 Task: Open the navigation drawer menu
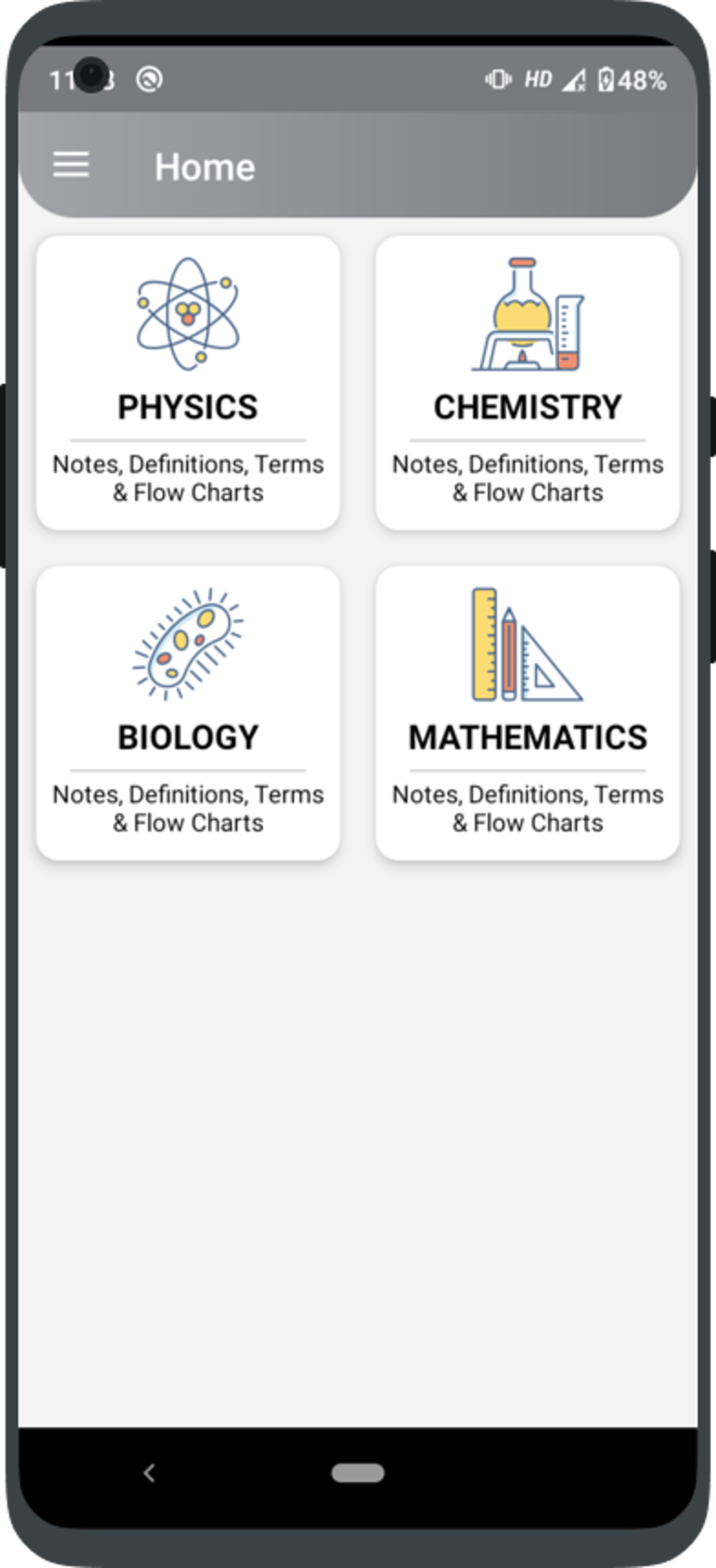[x=70, y=166]
